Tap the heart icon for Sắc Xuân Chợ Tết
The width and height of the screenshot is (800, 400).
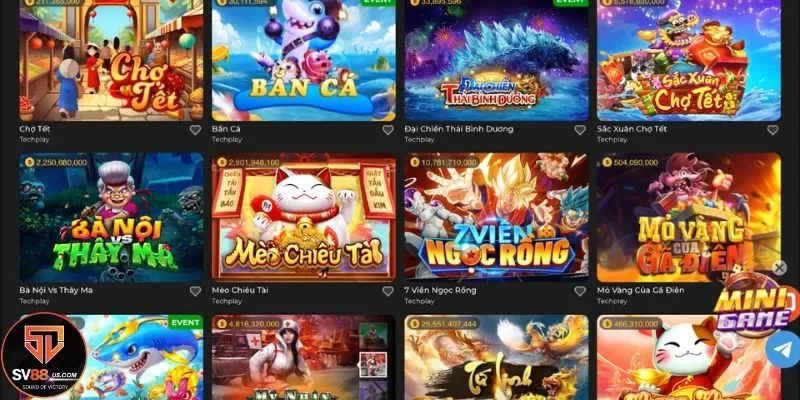(772, 130)
